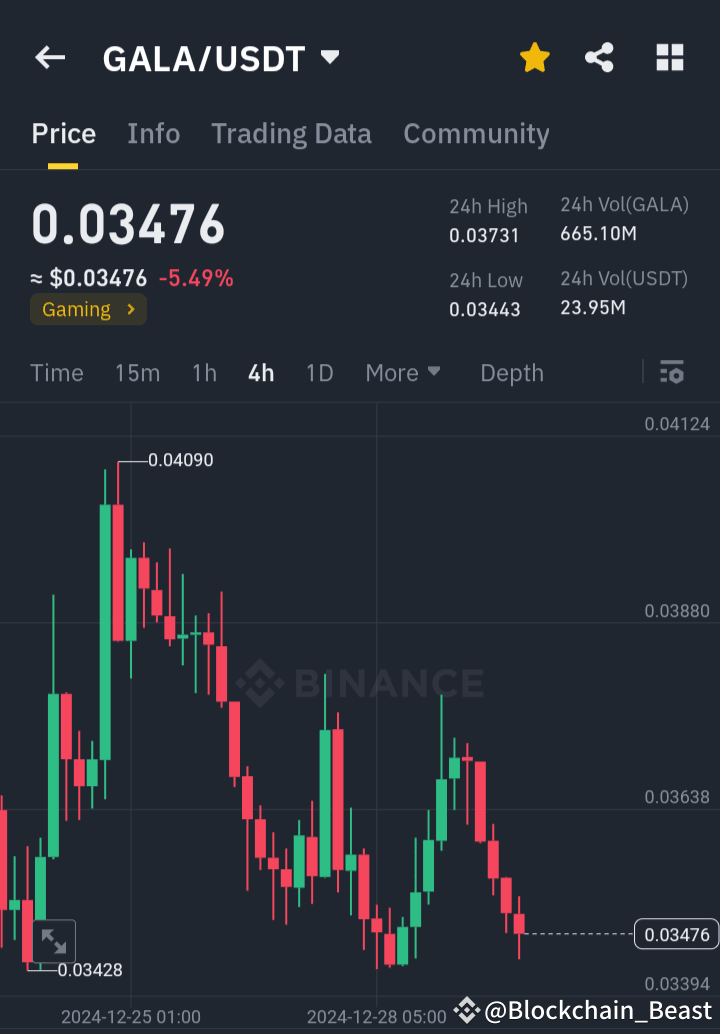Star GALA/USDT as favorite
720x1034 pixels.
click(535, 57)
